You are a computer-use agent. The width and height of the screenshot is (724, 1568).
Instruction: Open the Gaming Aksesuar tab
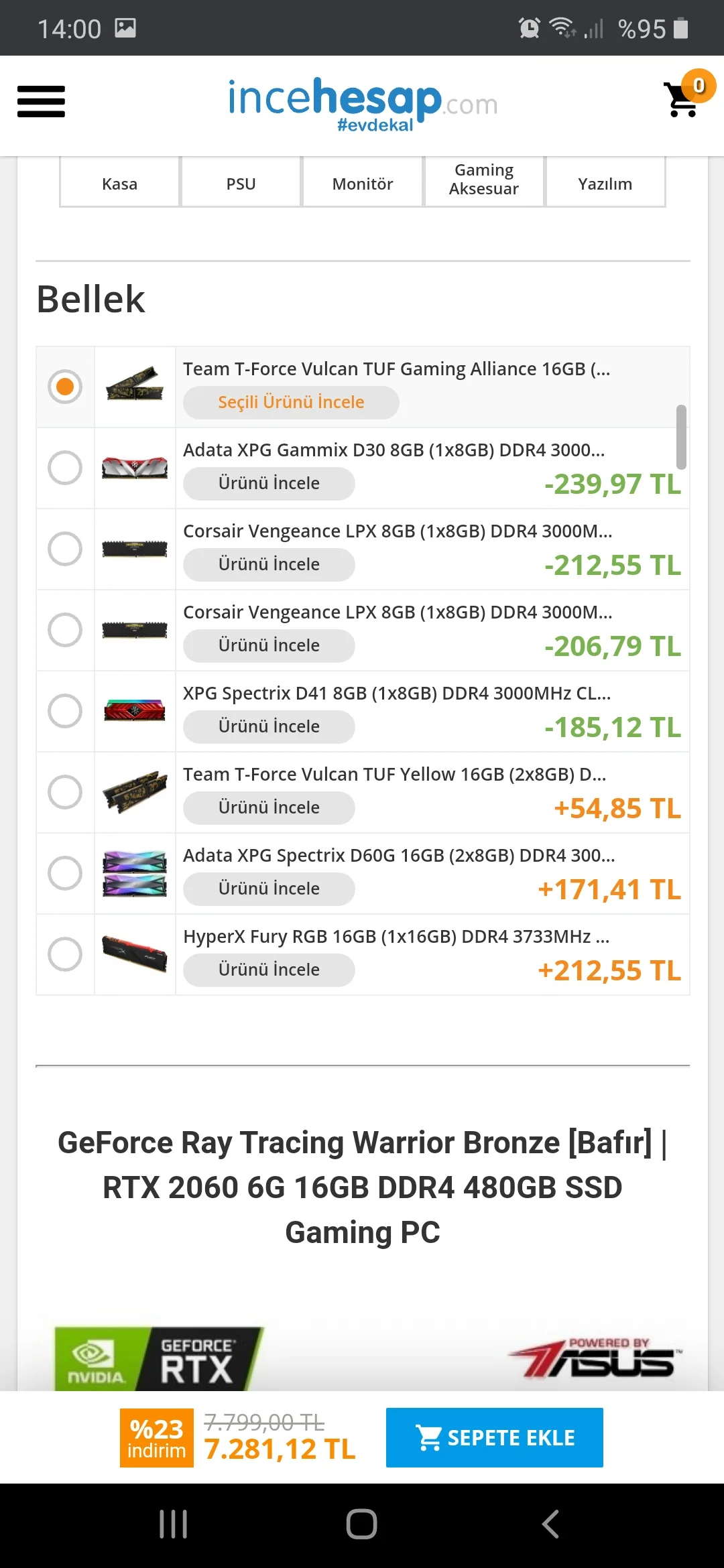click(x=483, y=180)
